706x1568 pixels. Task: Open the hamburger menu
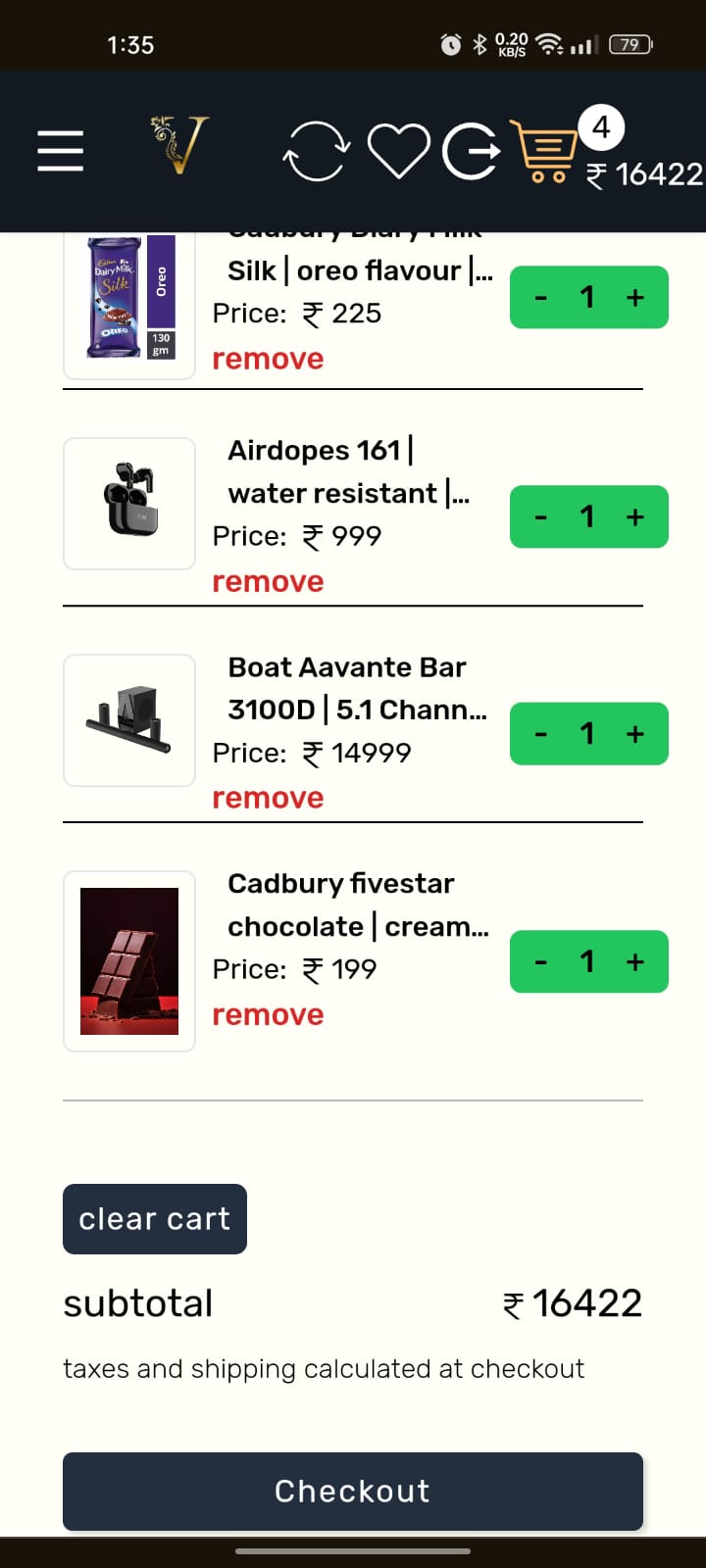click(x=60, y=150)
